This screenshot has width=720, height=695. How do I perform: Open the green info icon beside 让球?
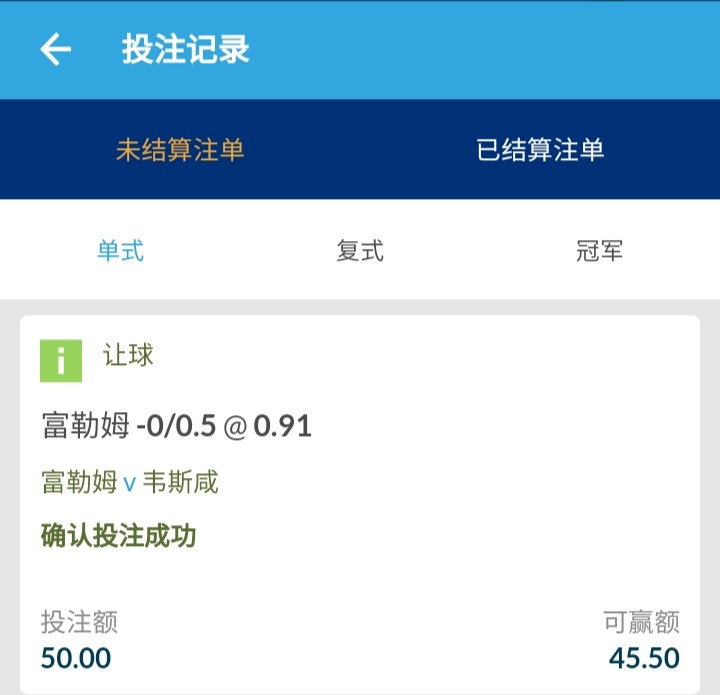pyautogui.click(x=61, y=361)
